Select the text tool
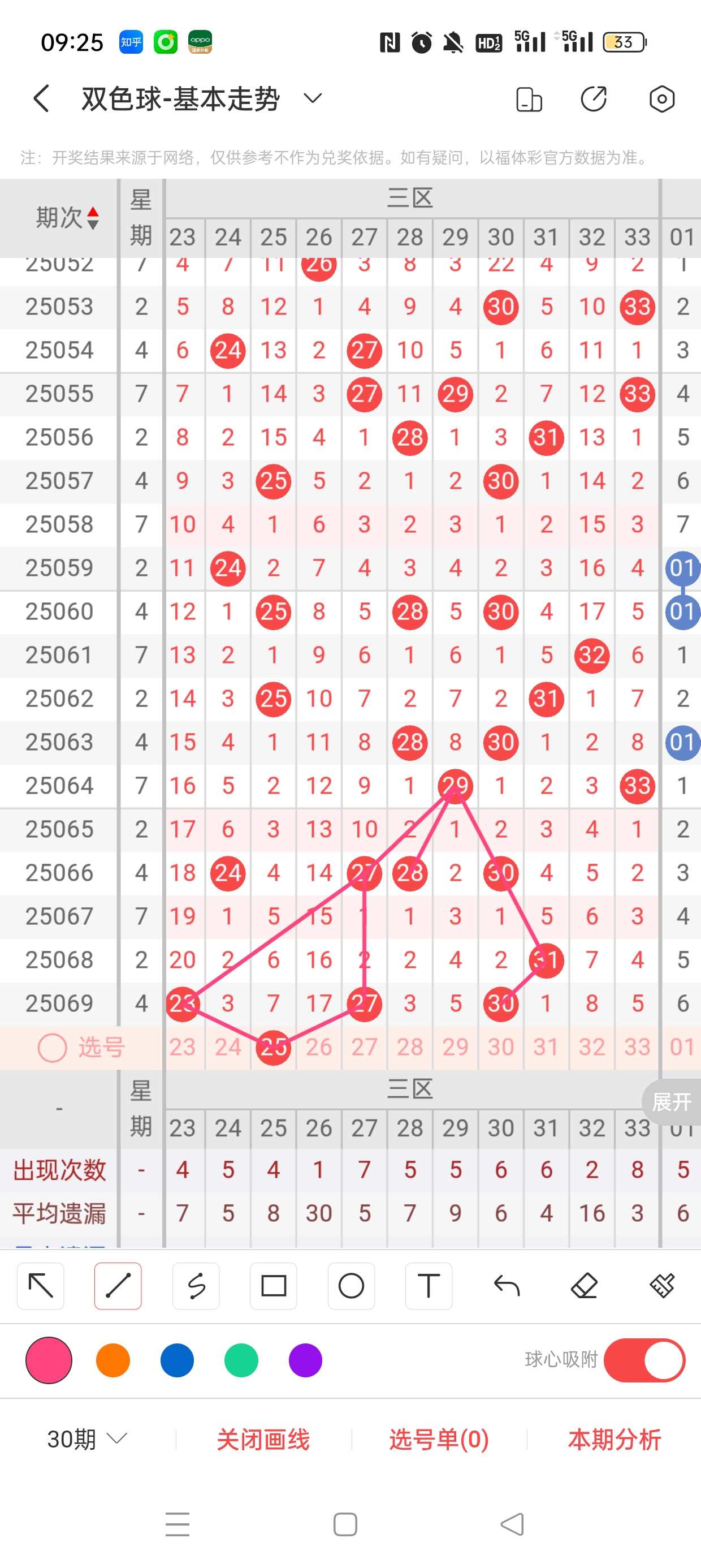The width and height of the screenshot is (701, 1568). point(429,1286)
